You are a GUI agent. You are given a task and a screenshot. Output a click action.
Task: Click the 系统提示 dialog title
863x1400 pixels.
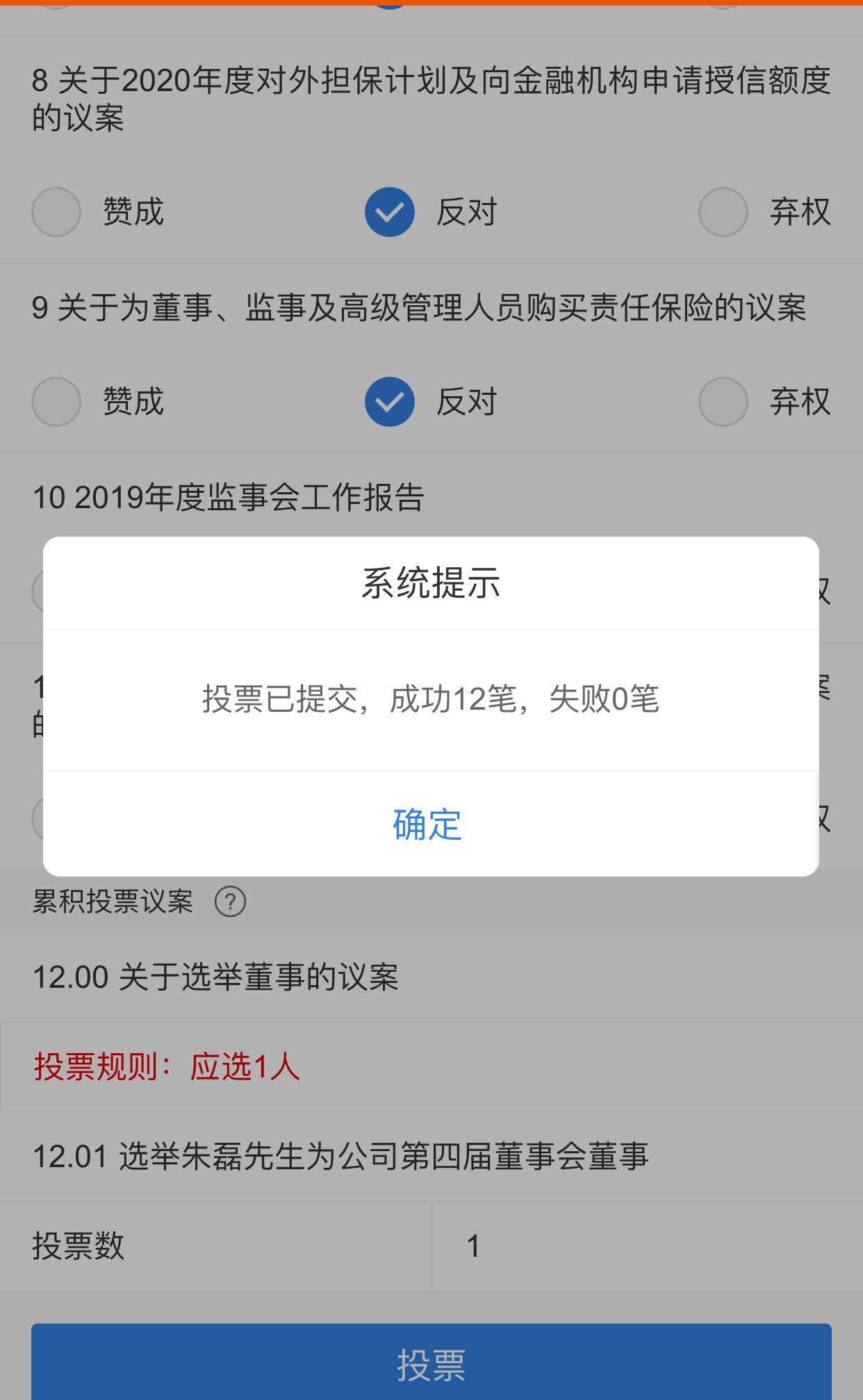point(431,584)
